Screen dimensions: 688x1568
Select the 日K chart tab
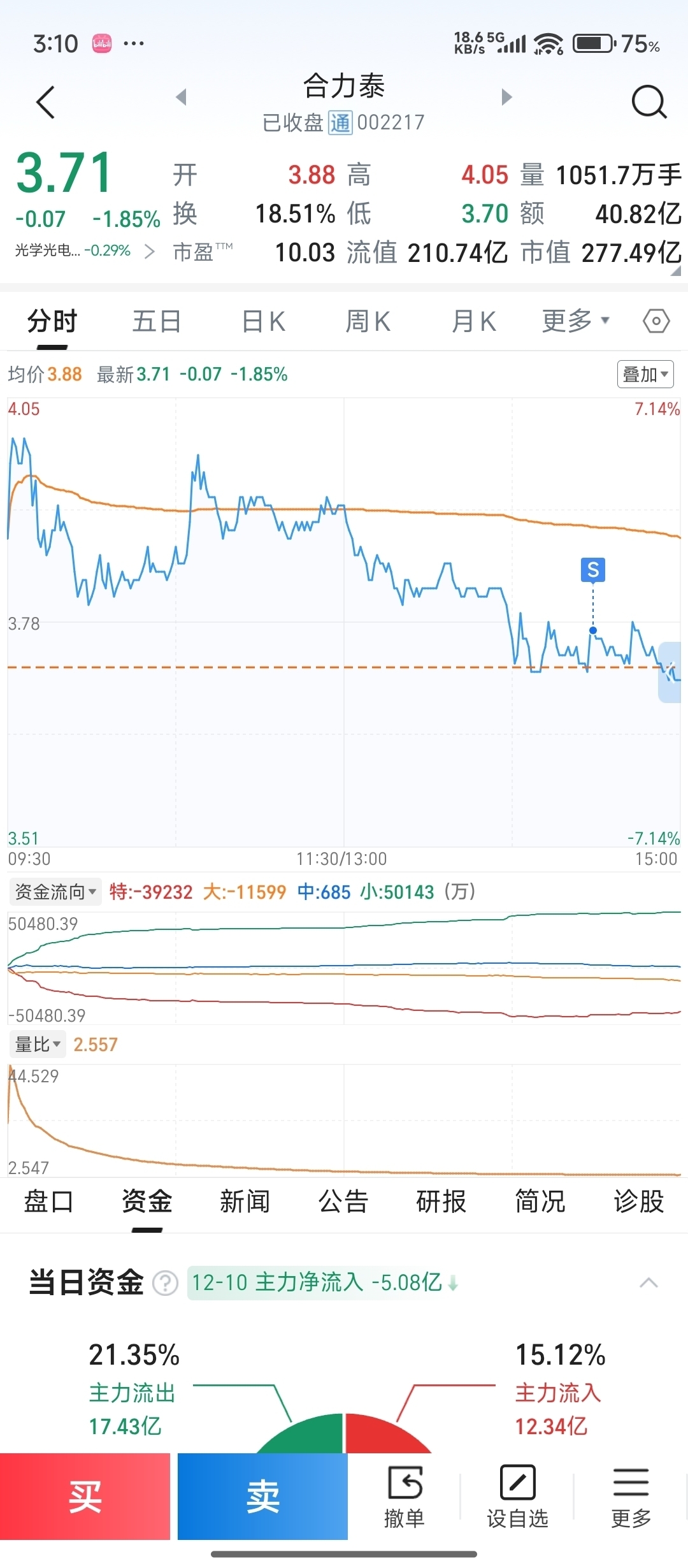[264, 321]
